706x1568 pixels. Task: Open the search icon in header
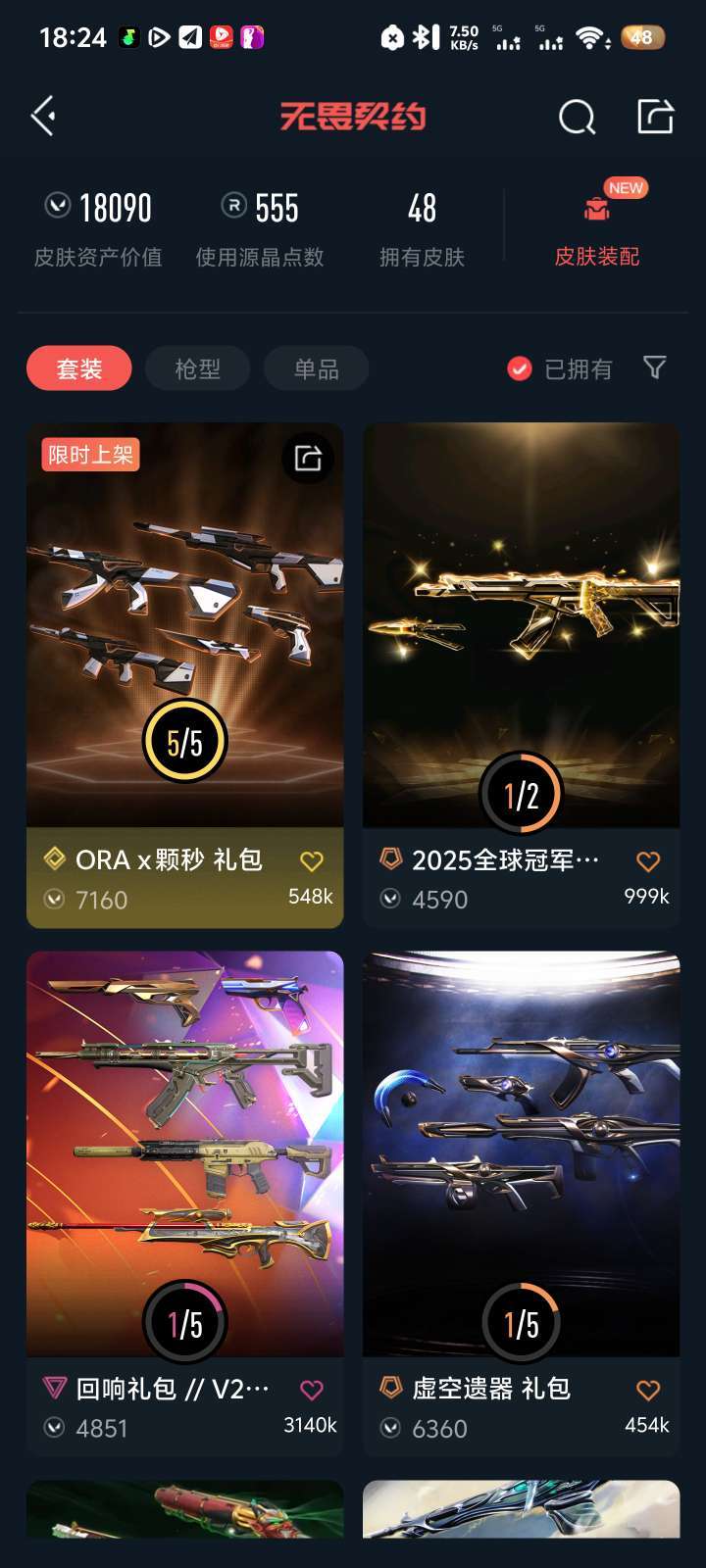pyautogui.click(x=577, y=118)
